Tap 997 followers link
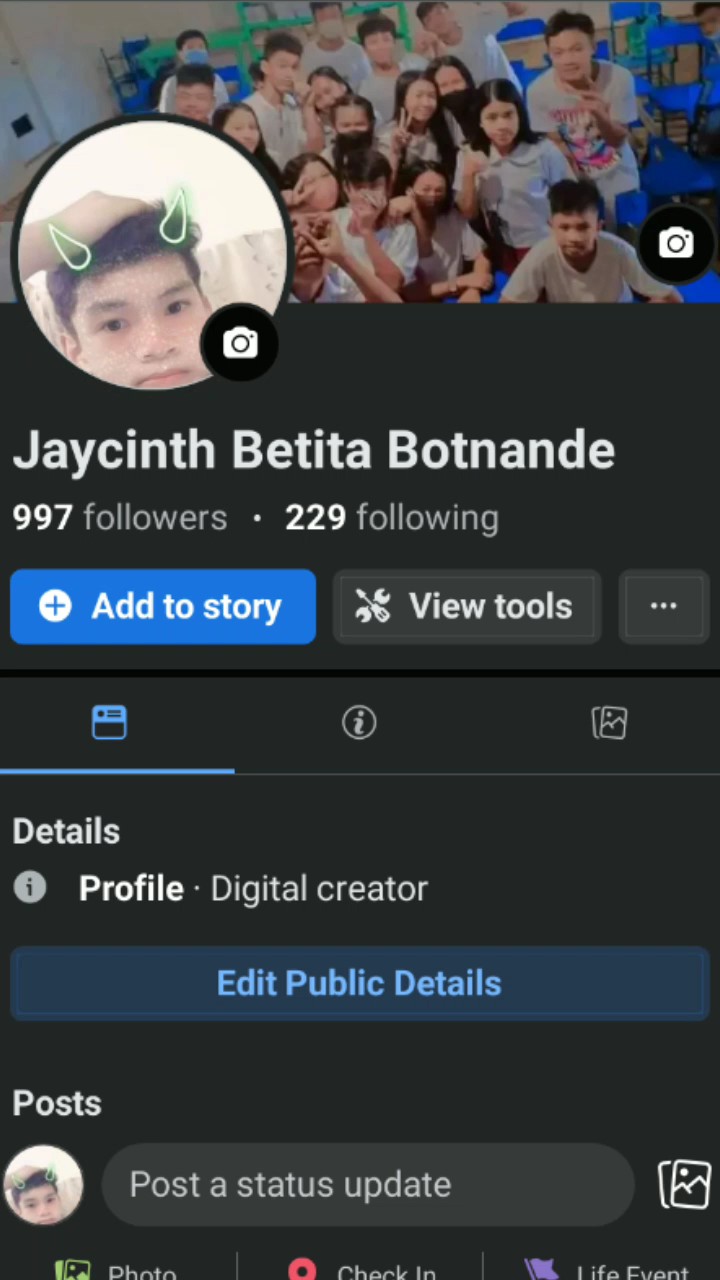720x1280 pixels. (x=120, y=518)
